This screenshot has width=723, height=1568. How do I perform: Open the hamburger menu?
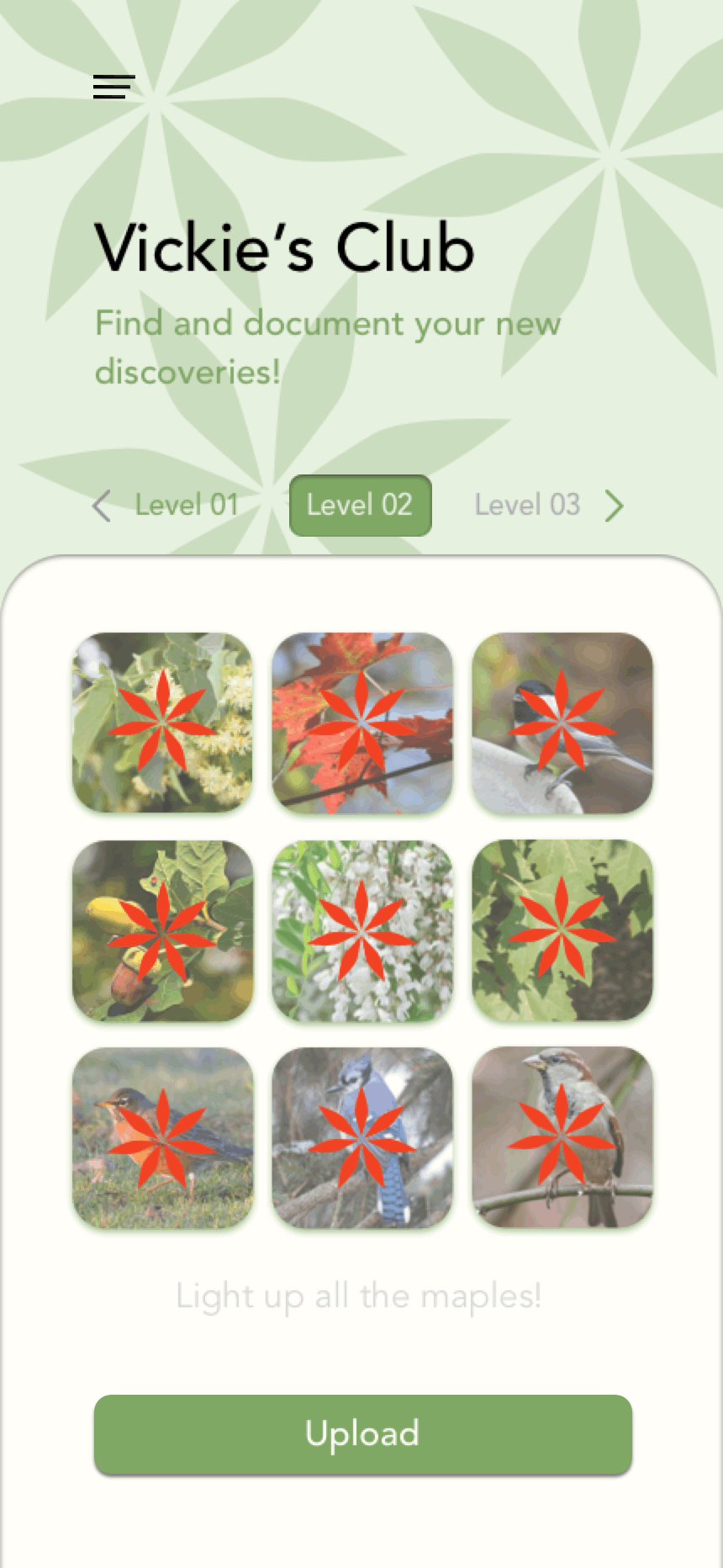pos(113,87)
